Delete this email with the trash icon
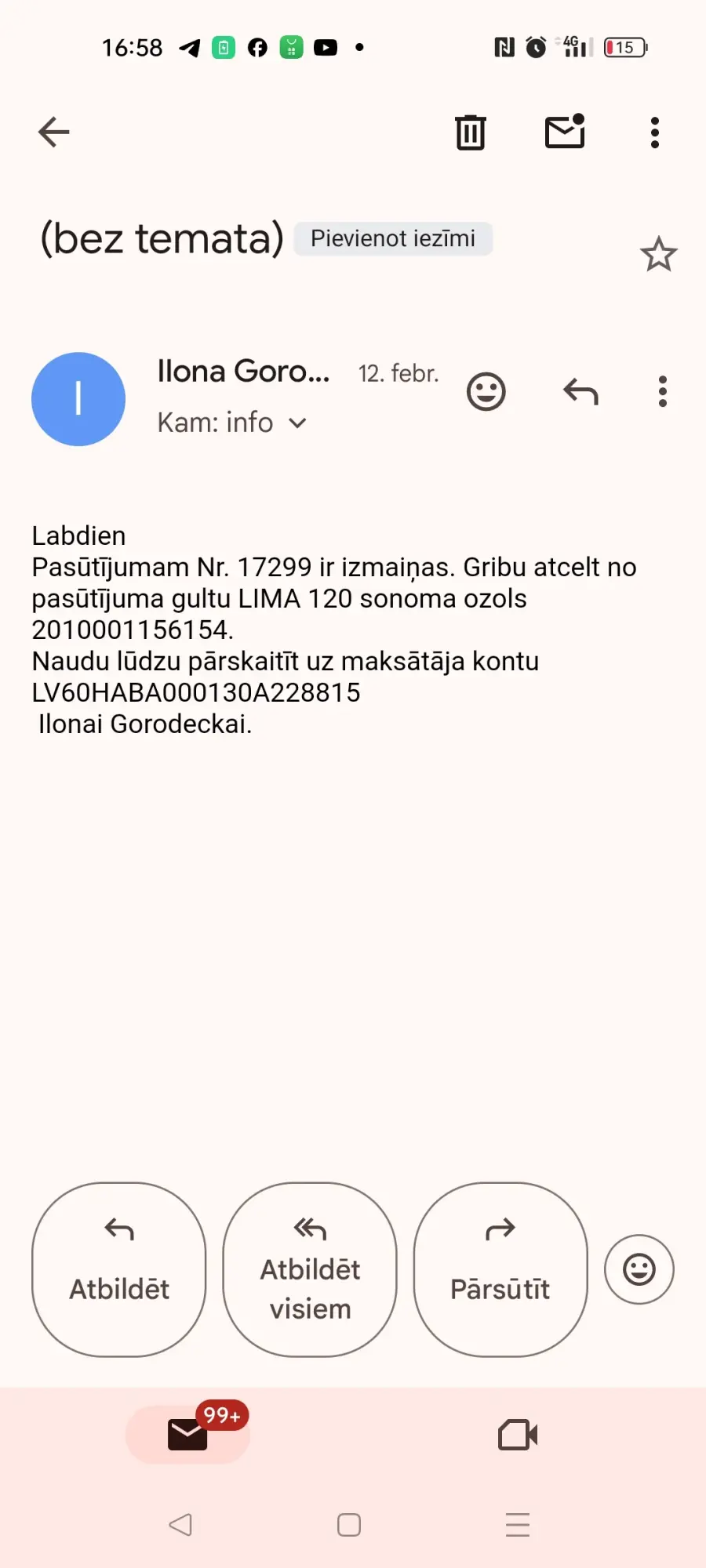 pos(471,132)
